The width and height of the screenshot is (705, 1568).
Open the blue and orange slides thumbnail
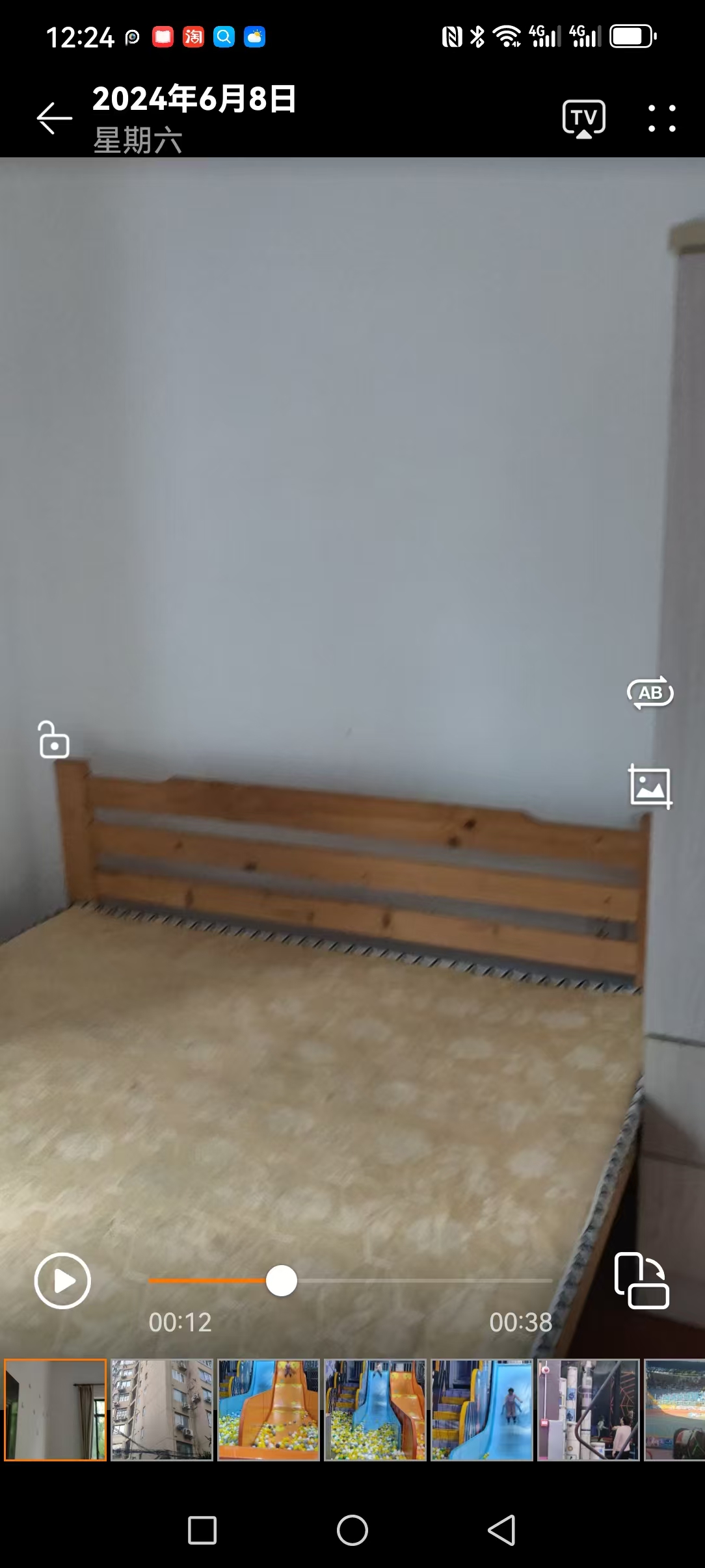pyautogui.click(x=375, y=1409)
